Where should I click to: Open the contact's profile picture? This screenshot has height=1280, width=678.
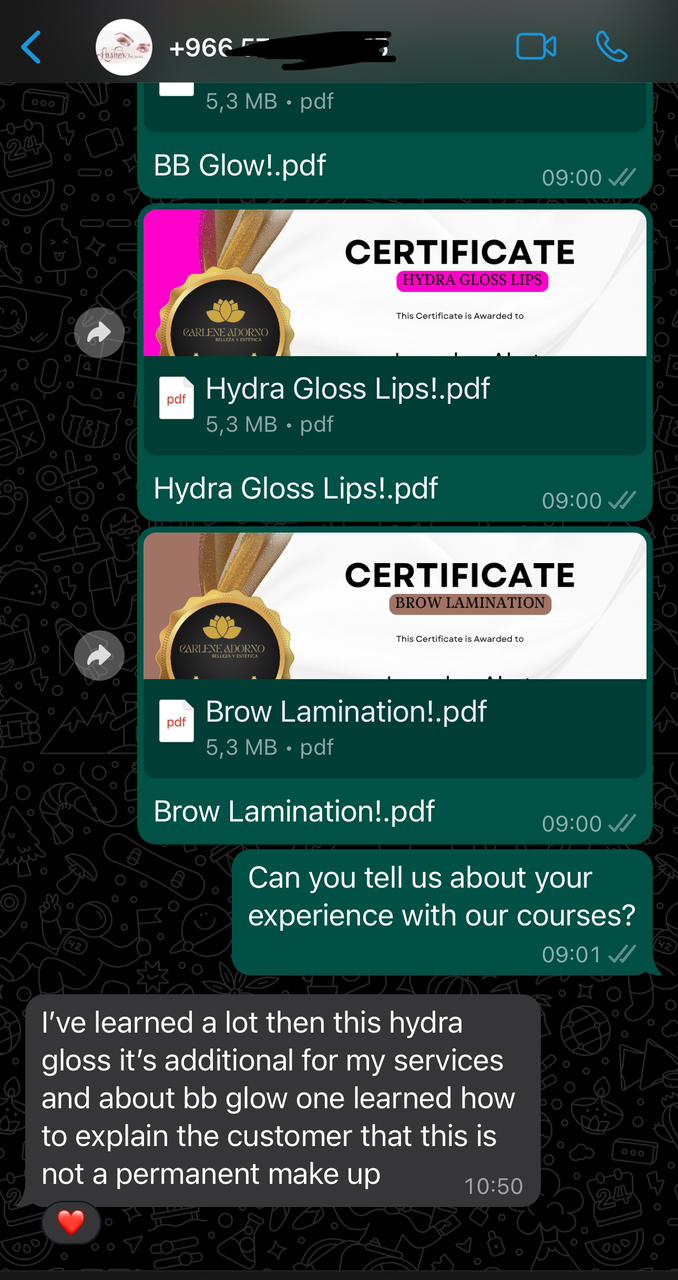click(x=124, y=47)
